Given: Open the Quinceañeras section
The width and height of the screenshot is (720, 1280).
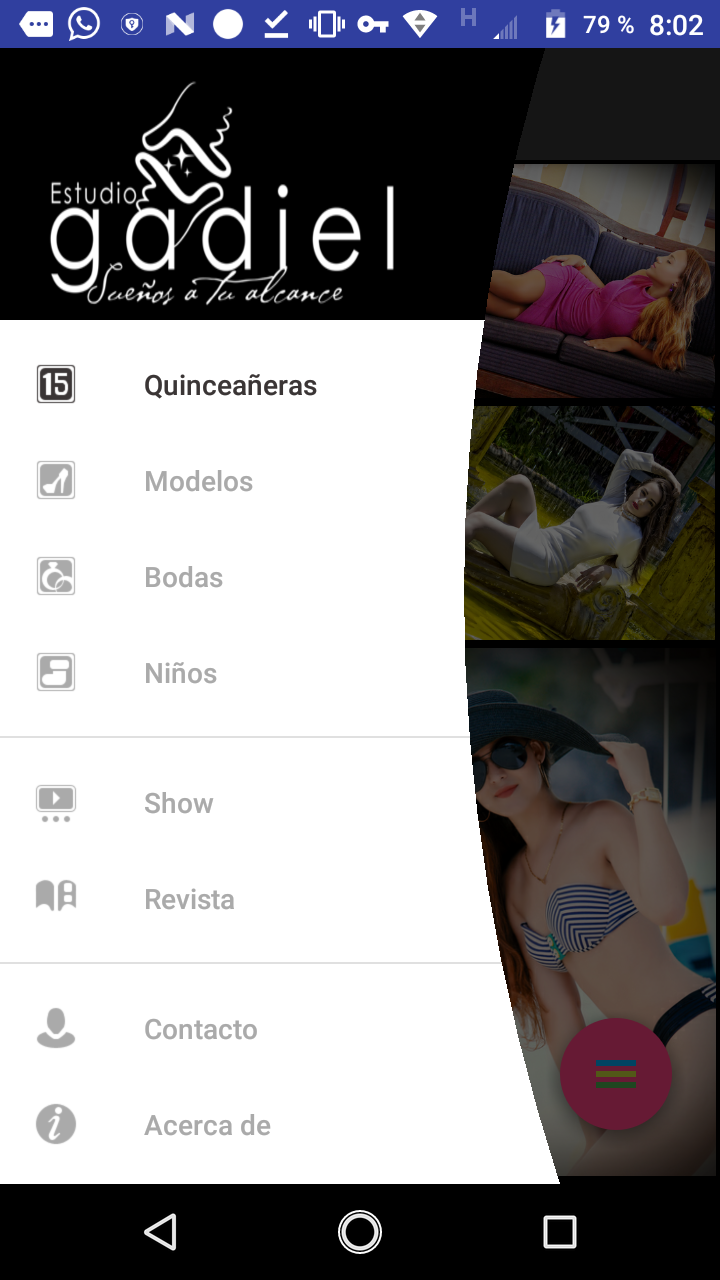Looking at the screenshot, I should click(230, 384).
